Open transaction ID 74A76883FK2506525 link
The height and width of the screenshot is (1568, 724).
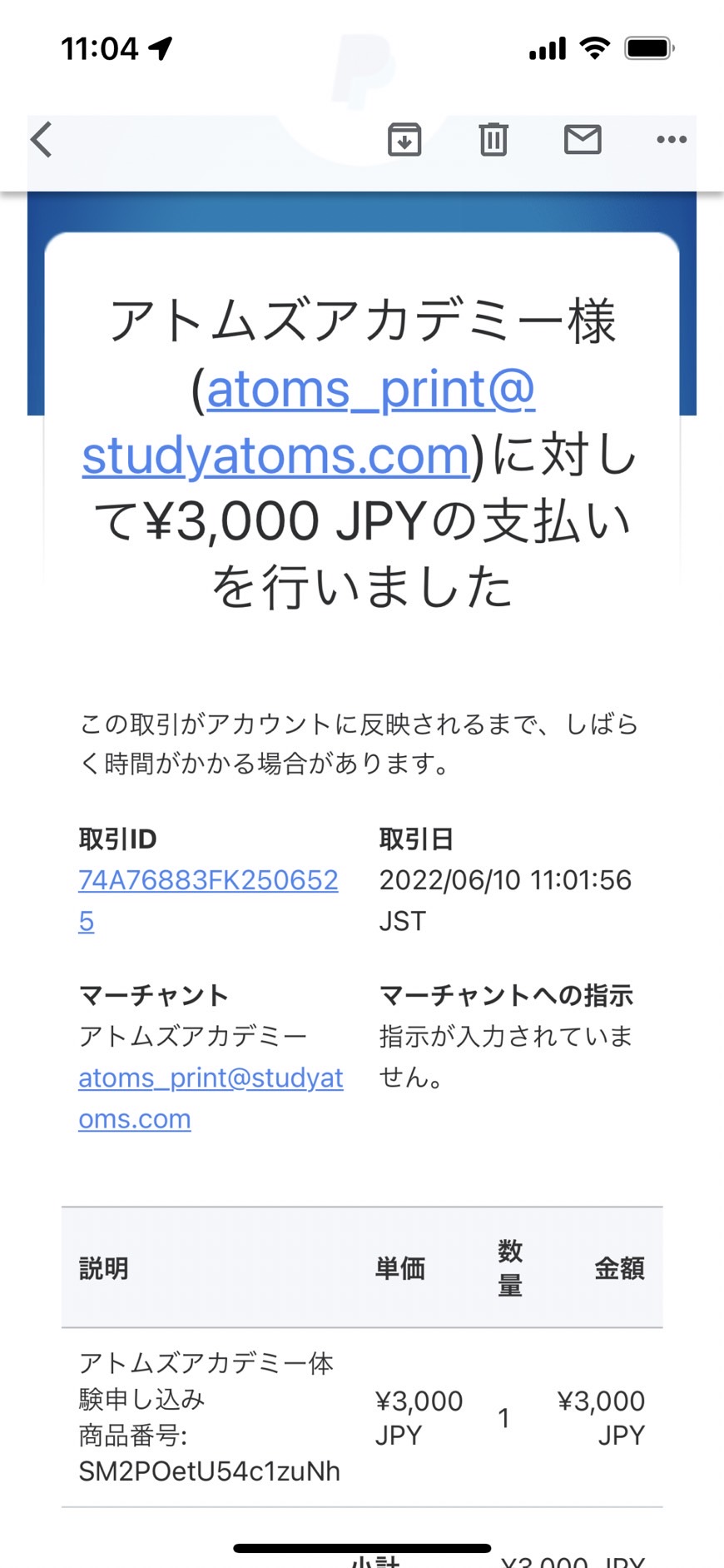click(208, 900)
